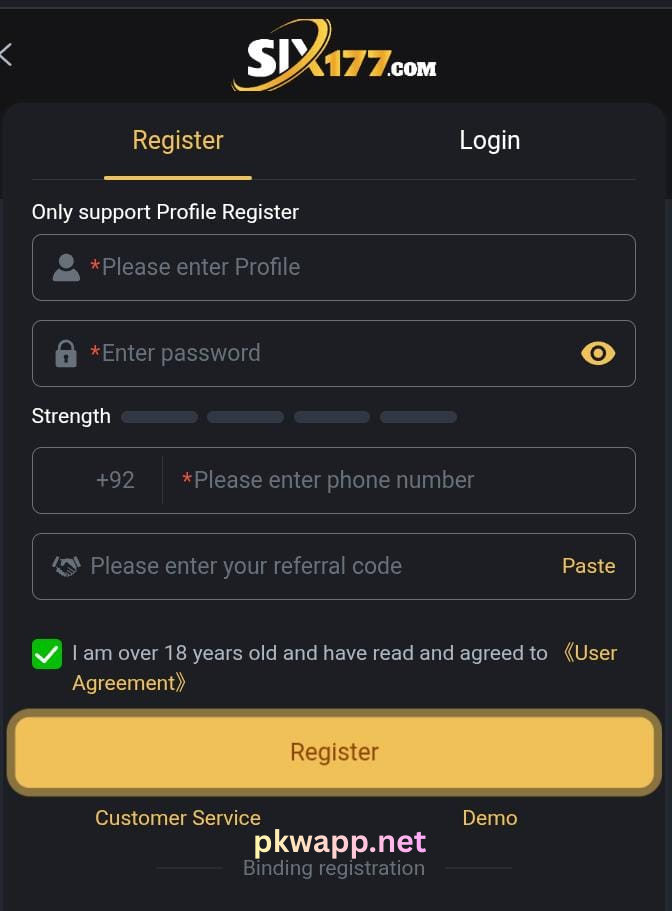Image resolution: width=672 pixels, height=911 pixels.
Task: Select the Register tab
Action: pos(178,141)
